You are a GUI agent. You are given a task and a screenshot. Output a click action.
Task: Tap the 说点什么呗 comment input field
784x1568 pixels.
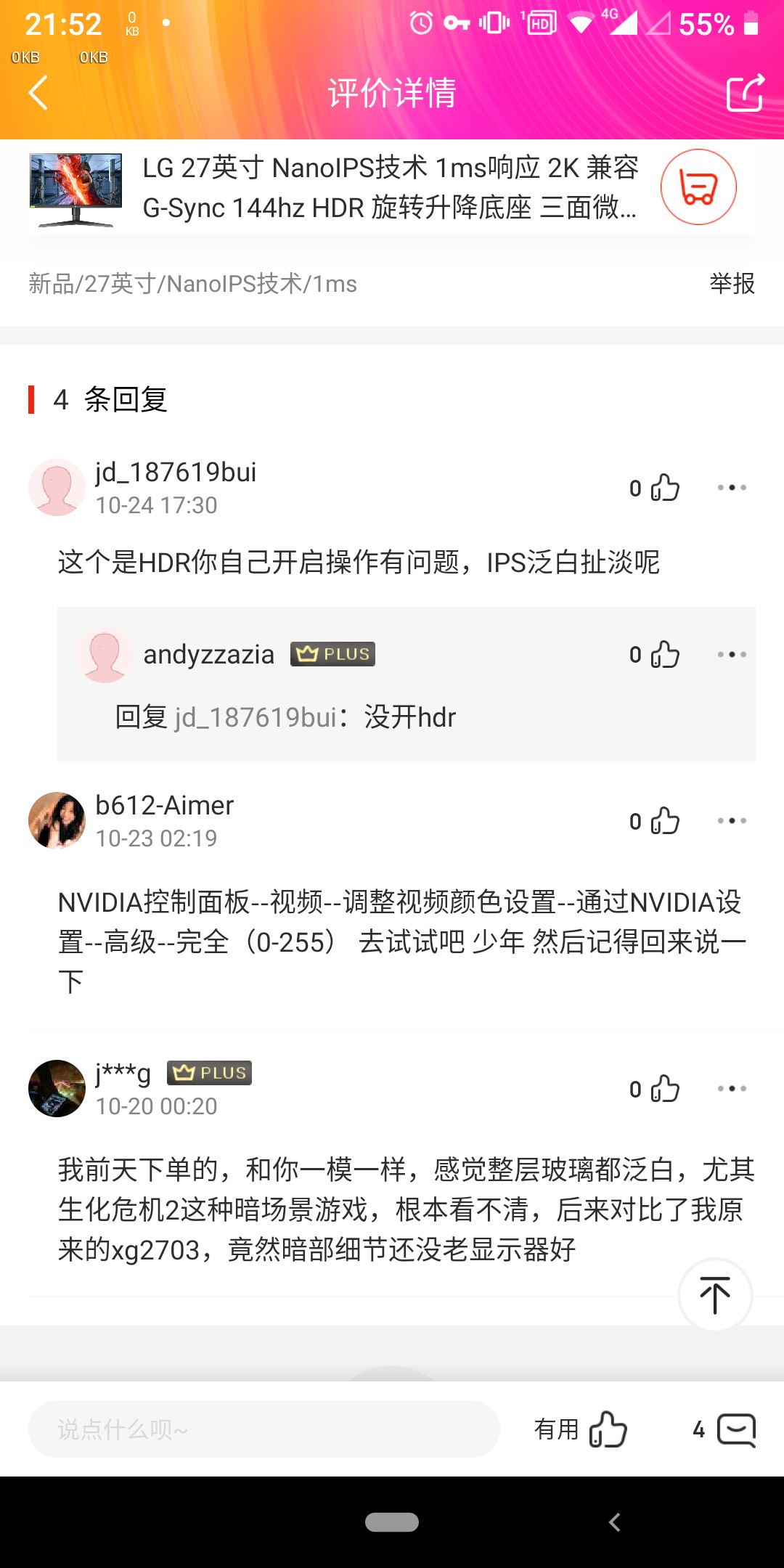(264, 1429)
